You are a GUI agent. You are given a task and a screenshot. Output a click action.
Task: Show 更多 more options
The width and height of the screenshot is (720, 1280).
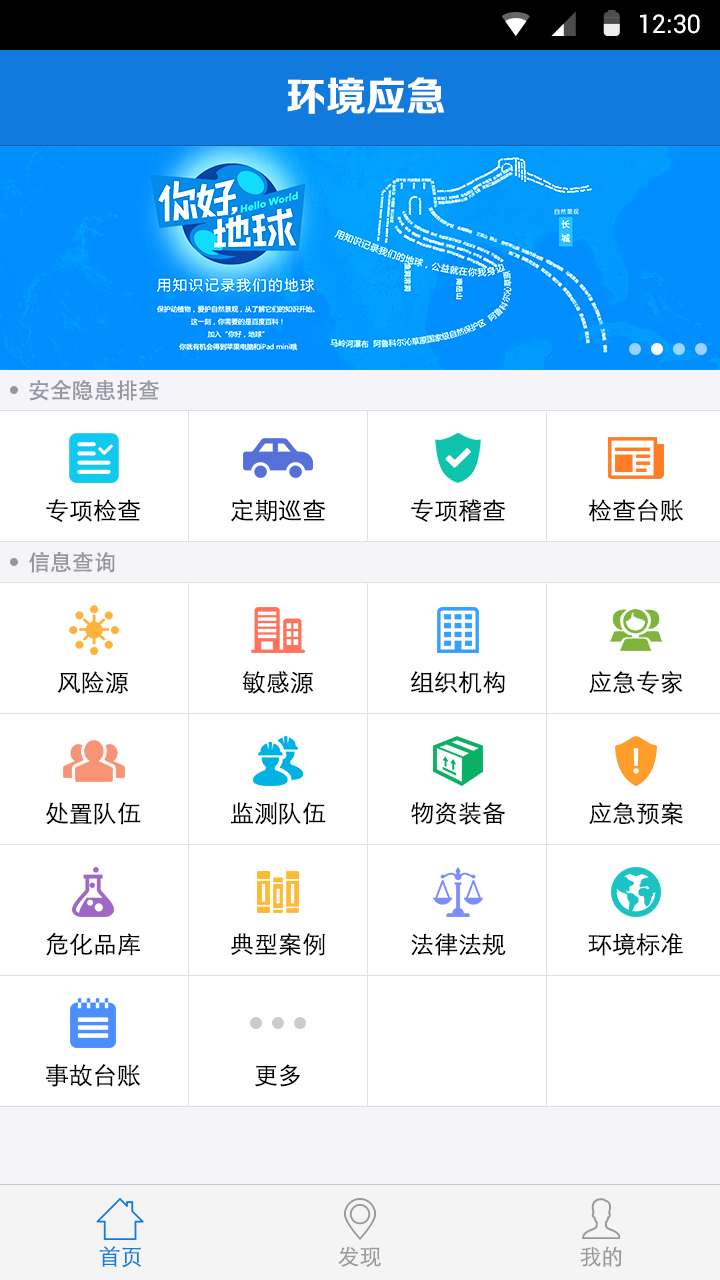(277, 1042)
